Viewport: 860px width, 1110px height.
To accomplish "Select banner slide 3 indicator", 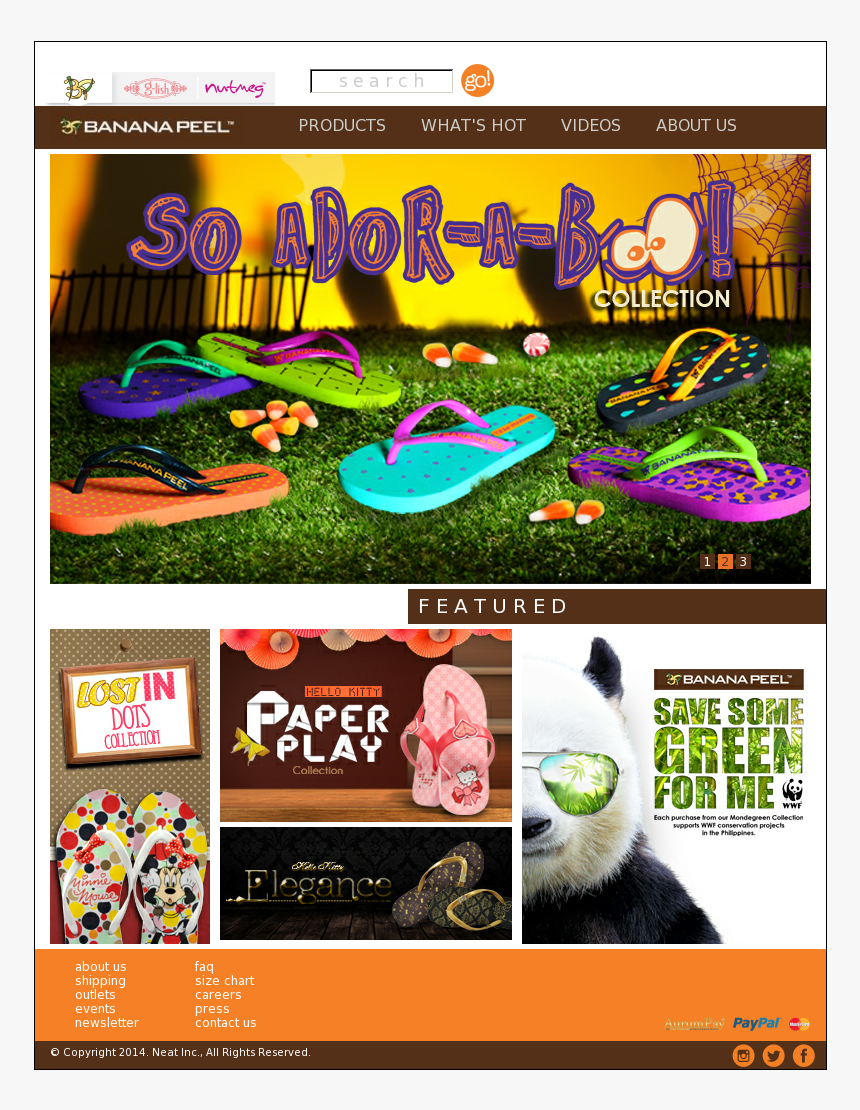I will (x=743, y=562).
